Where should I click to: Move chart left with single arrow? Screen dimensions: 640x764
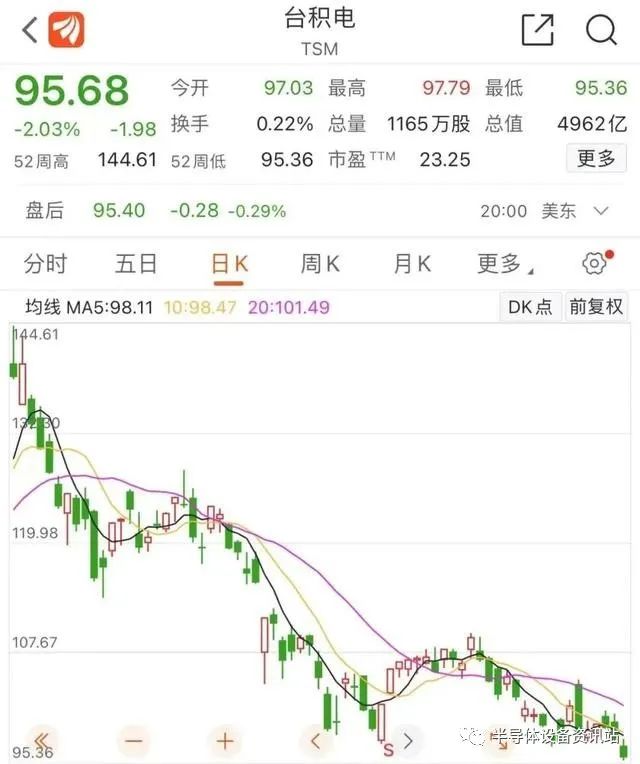316,741
